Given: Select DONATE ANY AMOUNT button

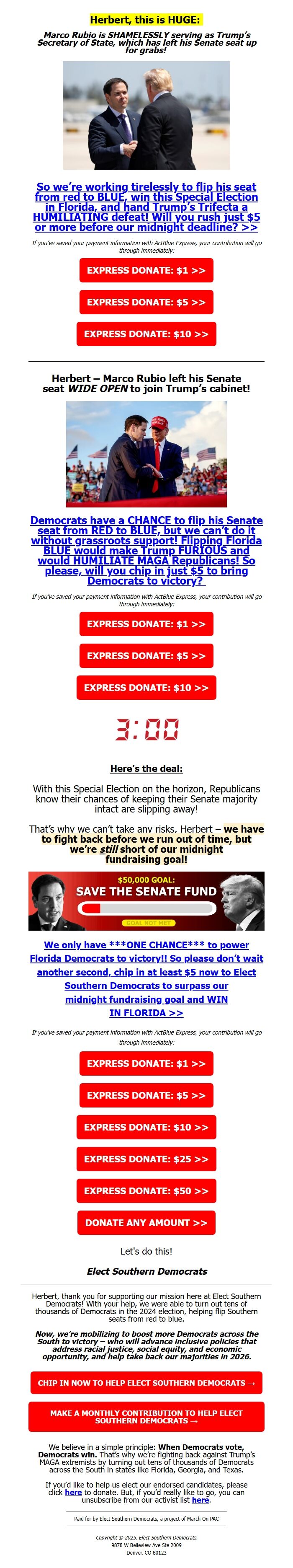Looking at the screenshot, I should [x=146, y=1222].
